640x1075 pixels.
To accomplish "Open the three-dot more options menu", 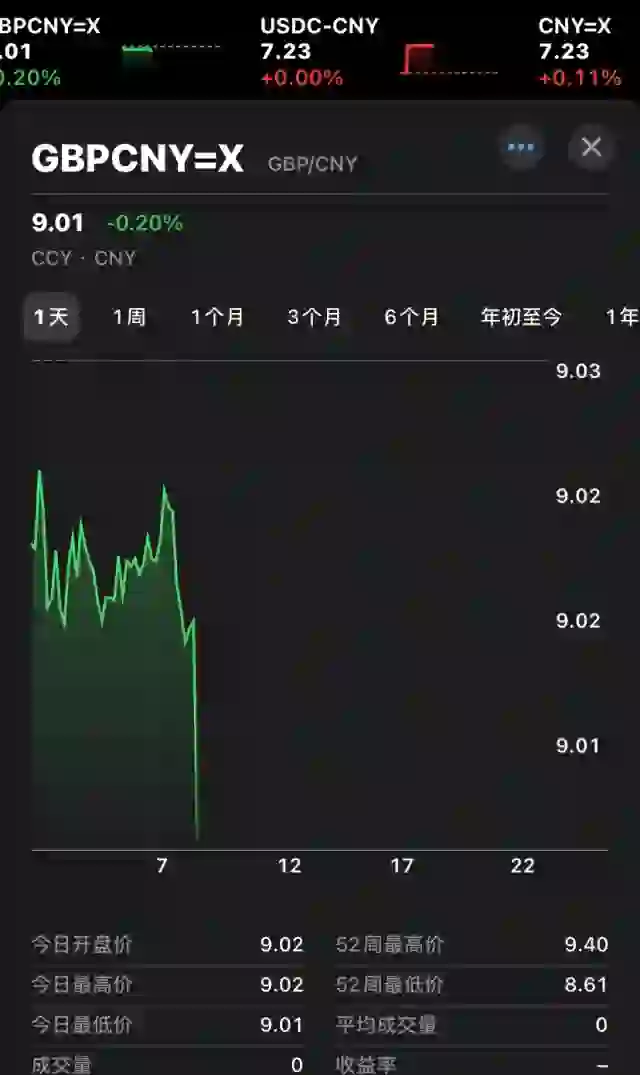I will [x=521, y=147].
